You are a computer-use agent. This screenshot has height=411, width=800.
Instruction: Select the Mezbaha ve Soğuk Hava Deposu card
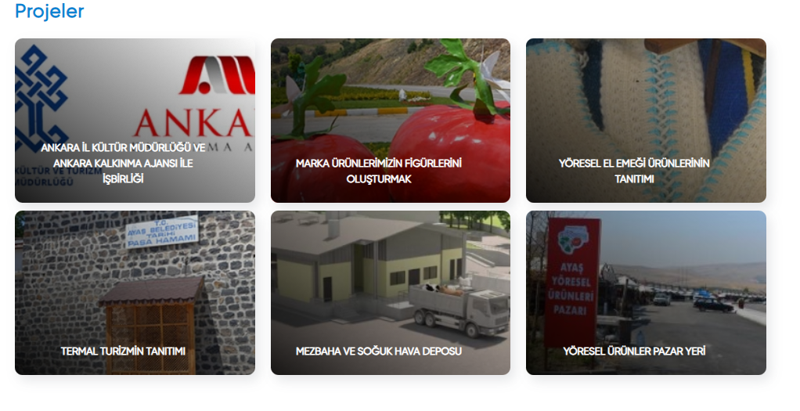click(390, 292)
